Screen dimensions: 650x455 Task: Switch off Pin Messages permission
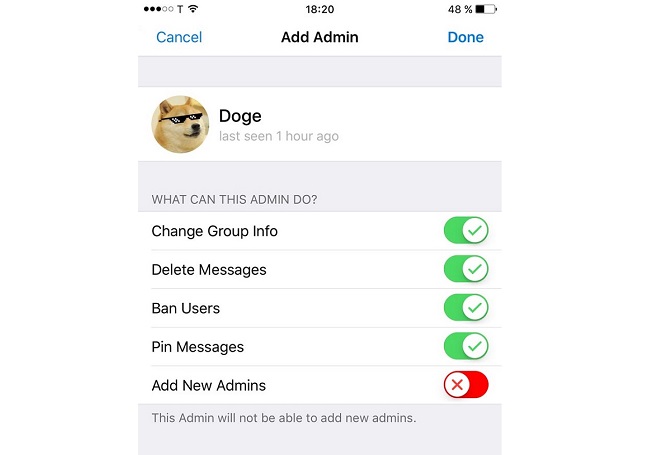click(466, 347)
